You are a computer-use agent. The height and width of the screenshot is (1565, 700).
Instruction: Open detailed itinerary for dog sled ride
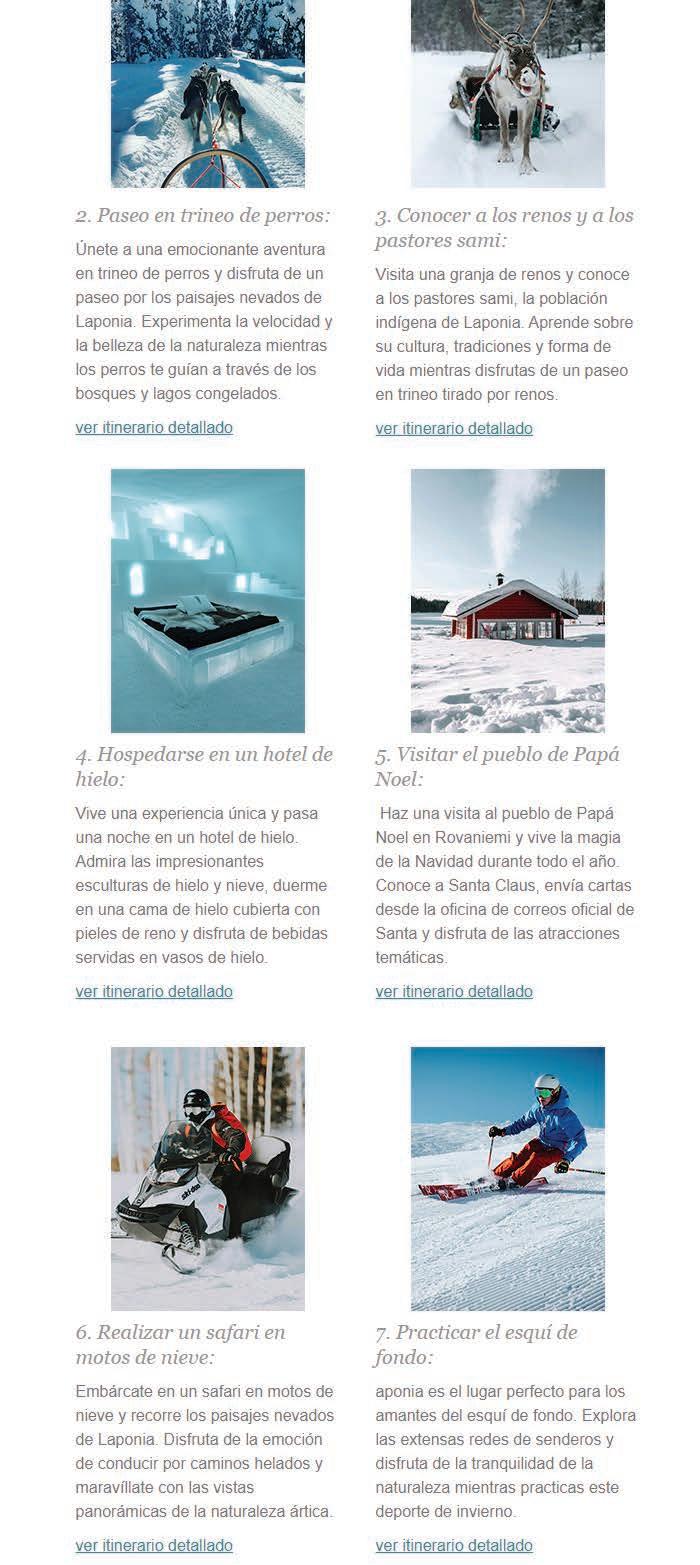click(x=154, y=428)
